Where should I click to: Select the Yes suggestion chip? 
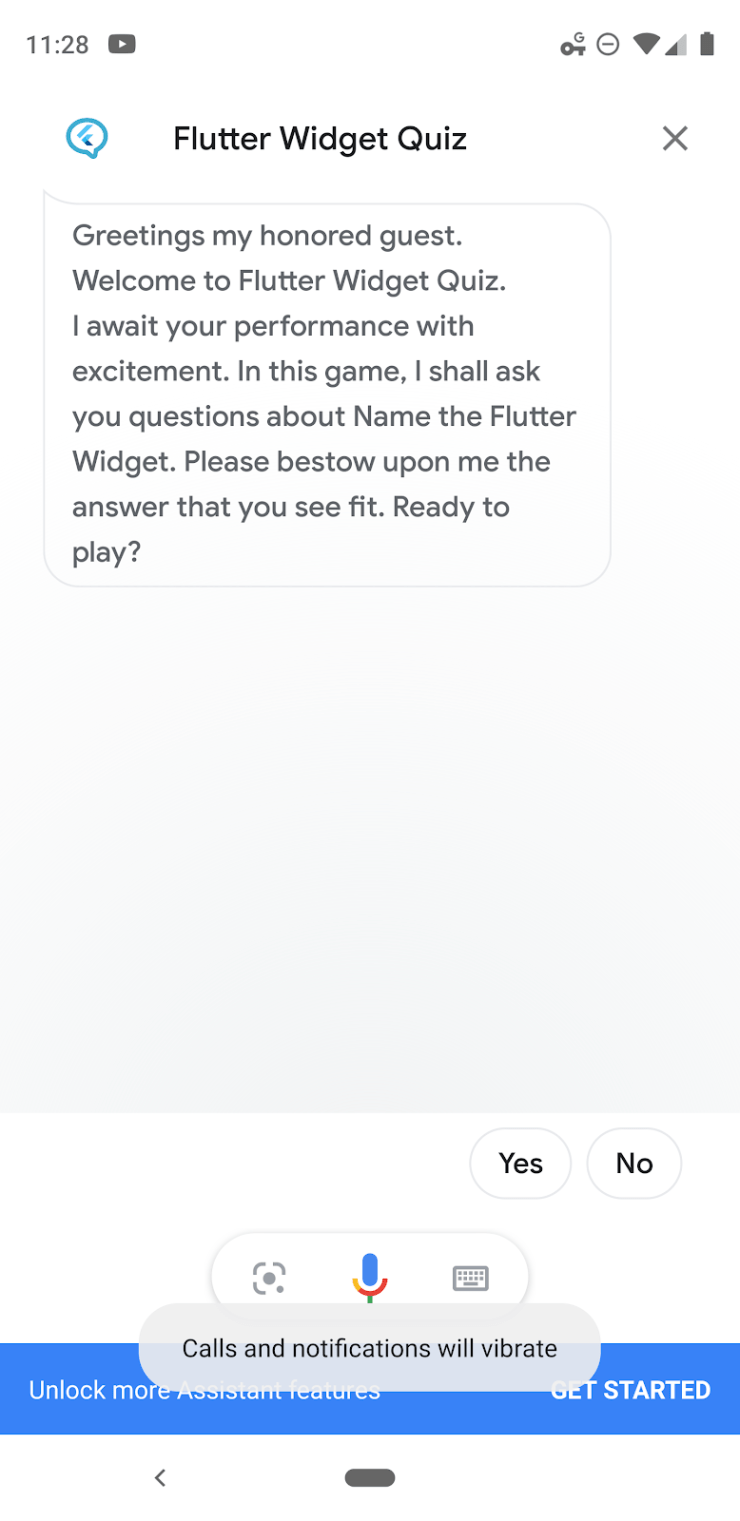coord(520,1163)
